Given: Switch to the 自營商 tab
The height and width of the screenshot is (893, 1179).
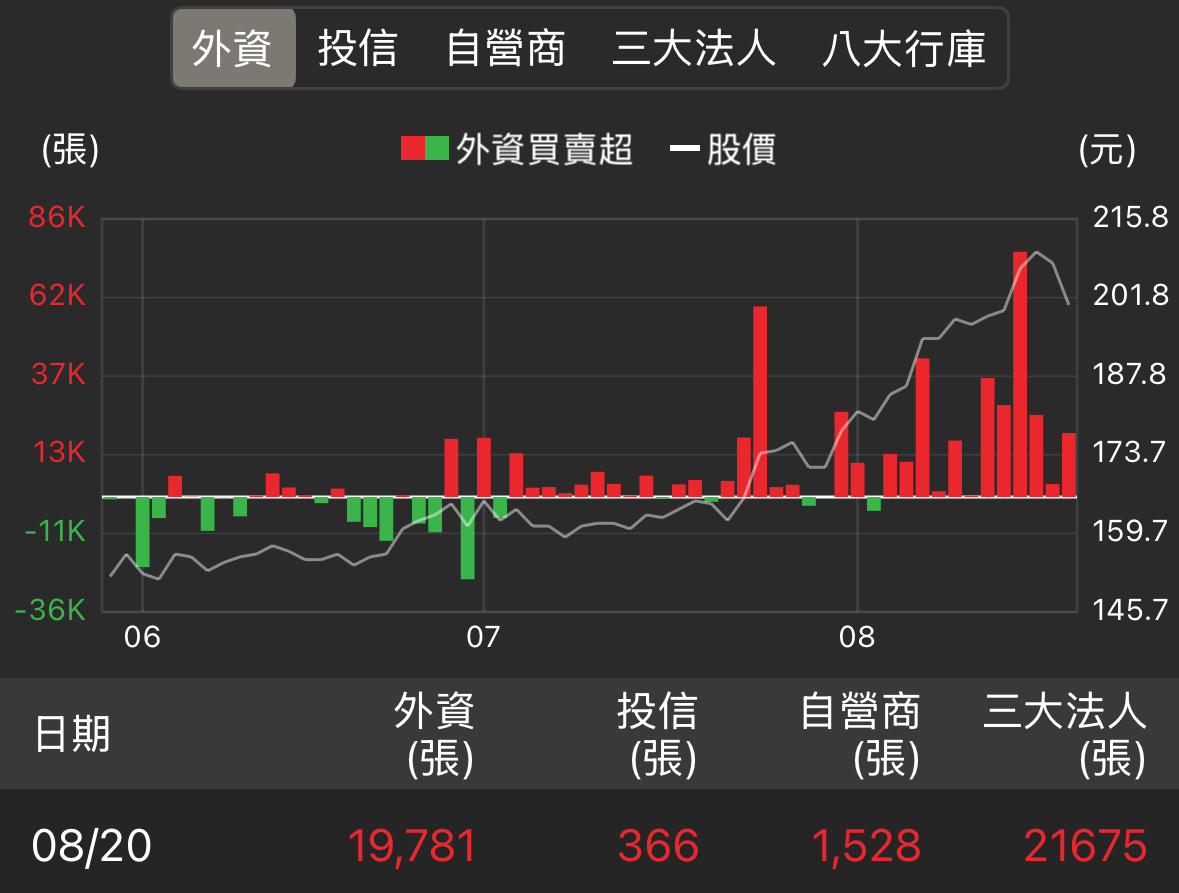Looking at the screenshot, I should click(505, 49).
